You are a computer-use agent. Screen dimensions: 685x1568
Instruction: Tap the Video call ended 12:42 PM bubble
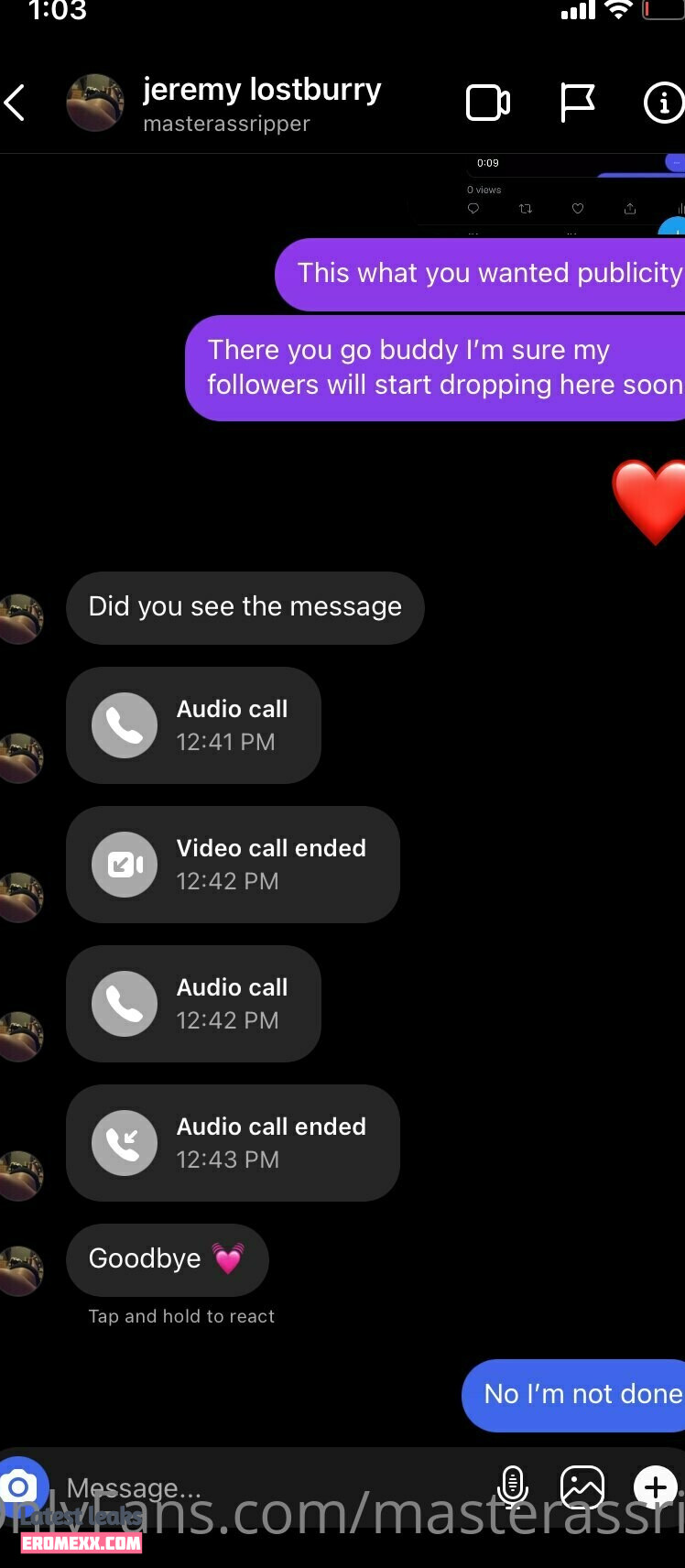tap(233, 865)
